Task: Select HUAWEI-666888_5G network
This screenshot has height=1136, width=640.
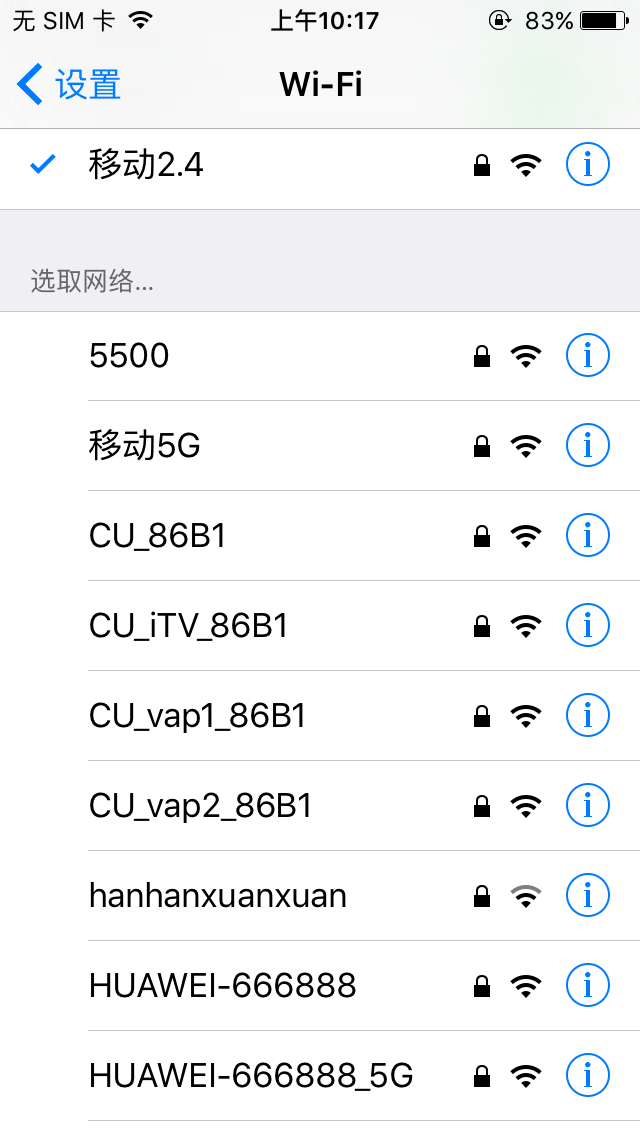Action: [320, 1075]
